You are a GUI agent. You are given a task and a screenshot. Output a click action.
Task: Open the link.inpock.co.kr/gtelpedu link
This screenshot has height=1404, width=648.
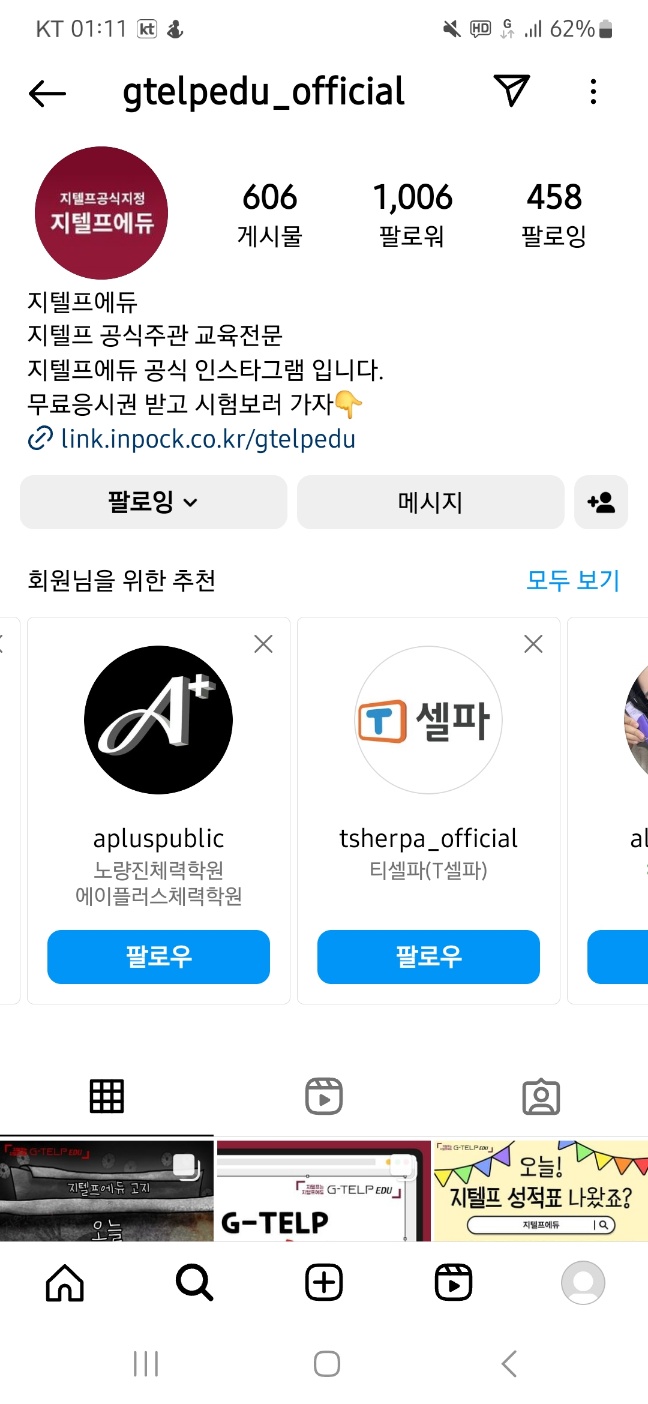coord(207,438)
